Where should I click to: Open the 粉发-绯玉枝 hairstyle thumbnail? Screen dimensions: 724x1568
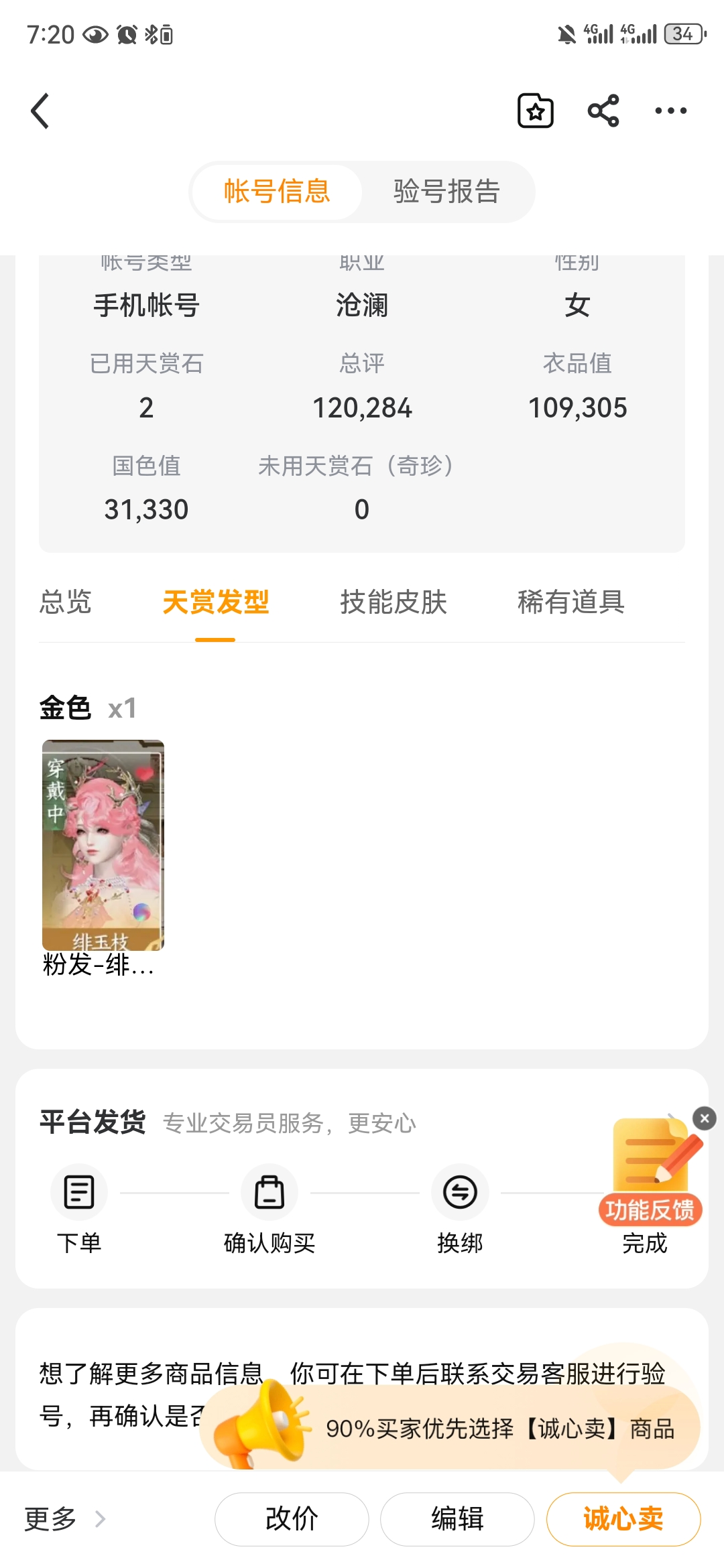pyautogui.click(x=103, y=844)
